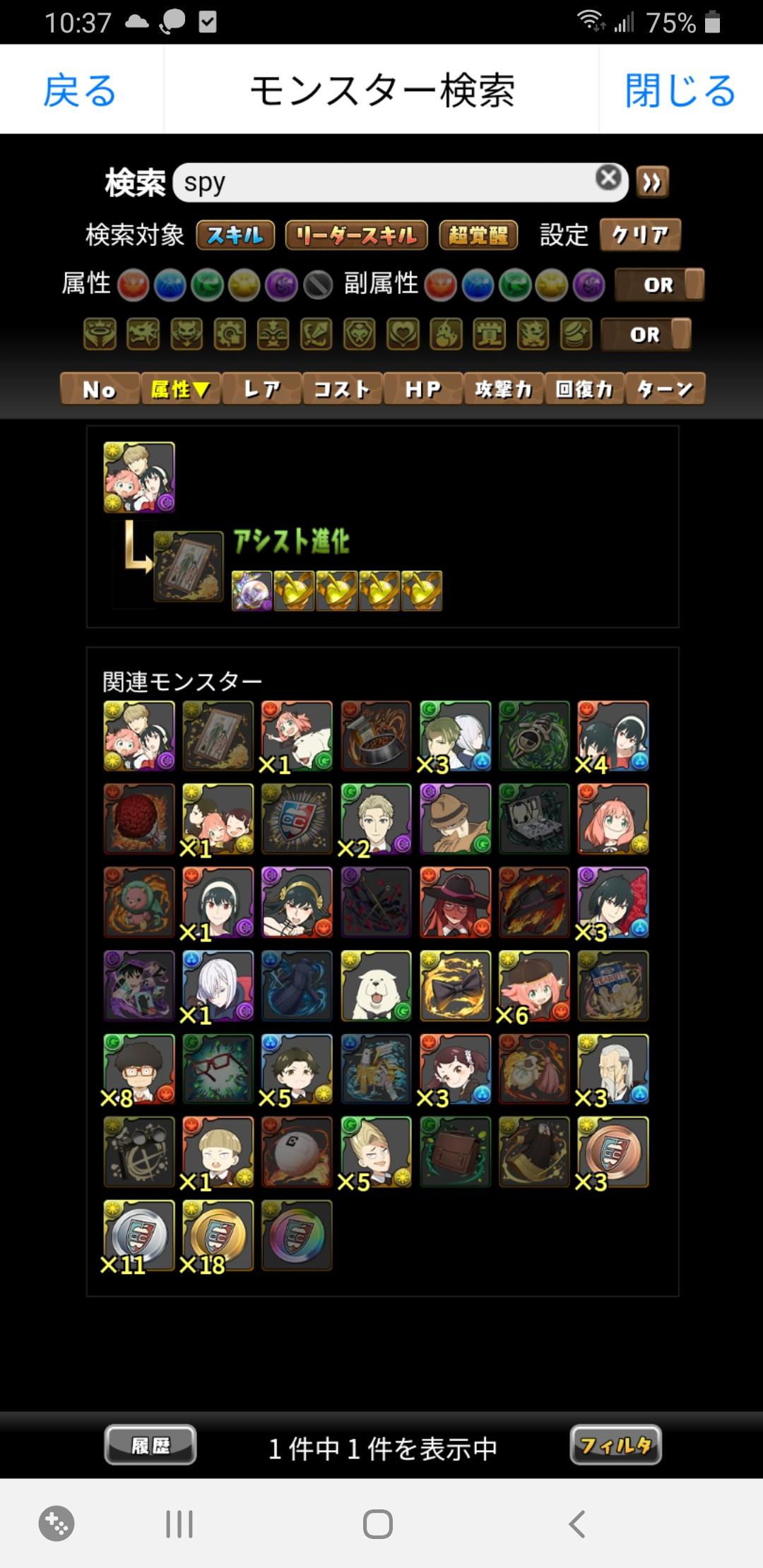
Task: Sort results by ターン
Action: tap(664, 389)
